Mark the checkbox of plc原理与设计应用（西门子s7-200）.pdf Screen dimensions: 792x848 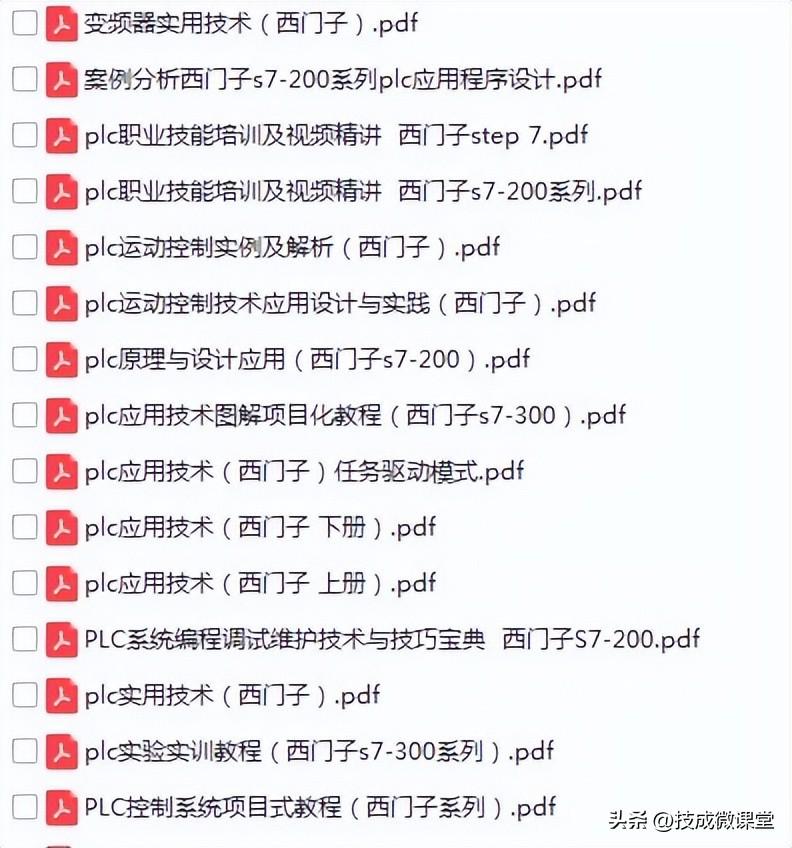tap(25, 359)
